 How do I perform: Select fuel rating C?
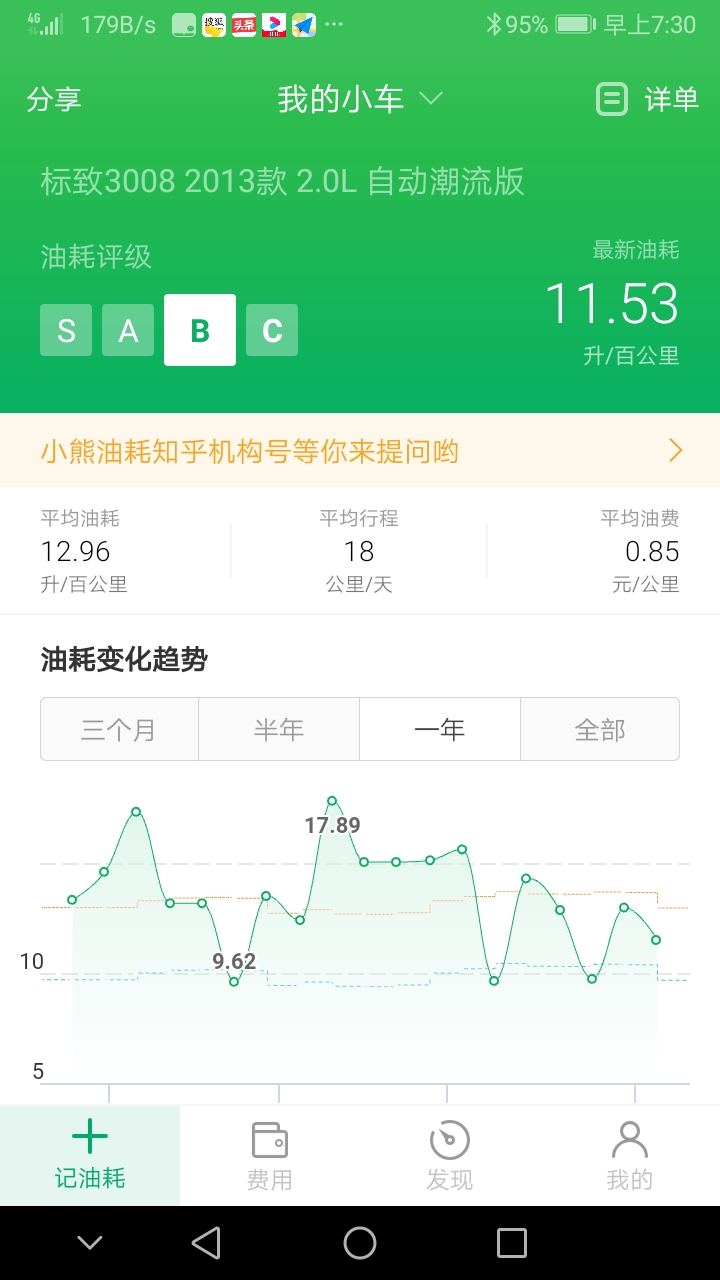(x=272, y=330)
